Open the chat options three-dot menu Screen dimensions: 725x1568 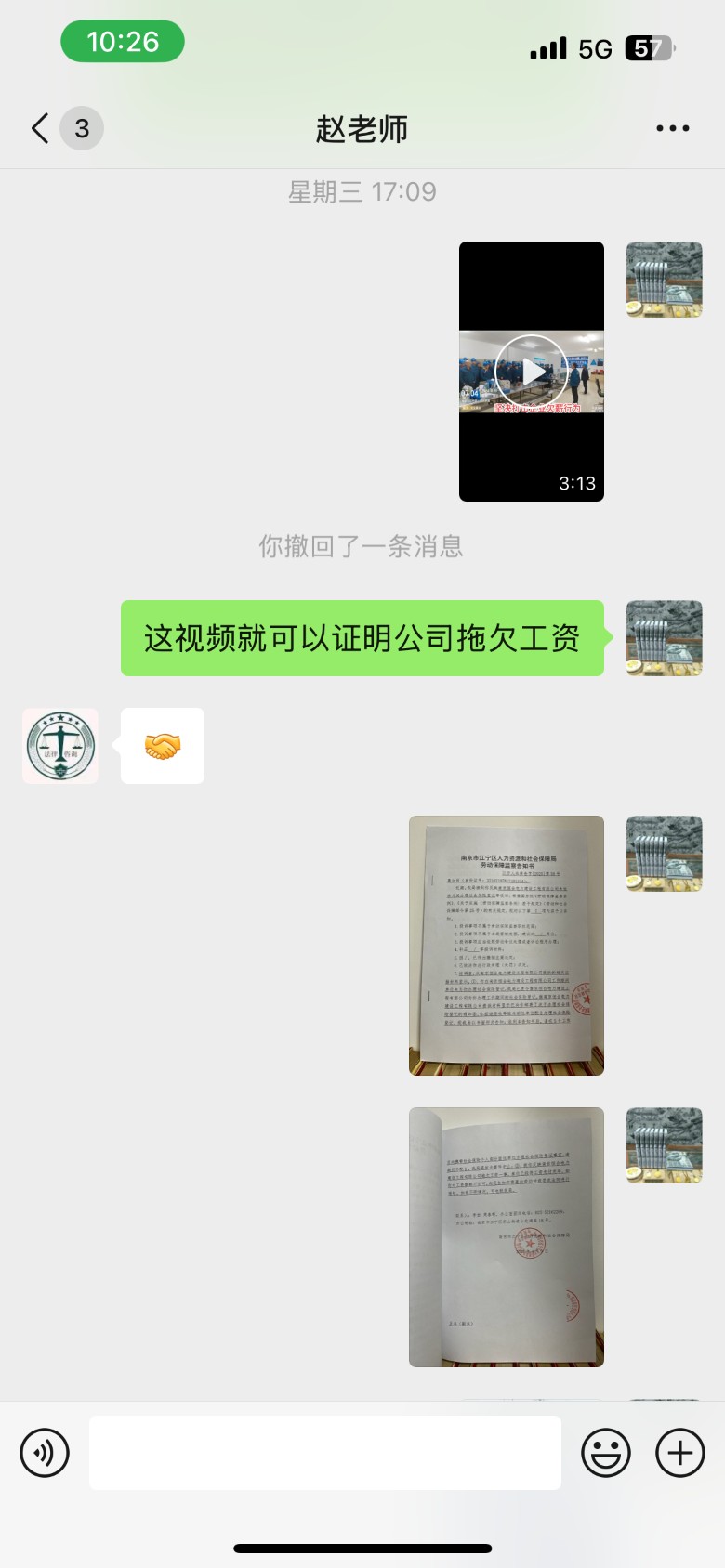672,128
